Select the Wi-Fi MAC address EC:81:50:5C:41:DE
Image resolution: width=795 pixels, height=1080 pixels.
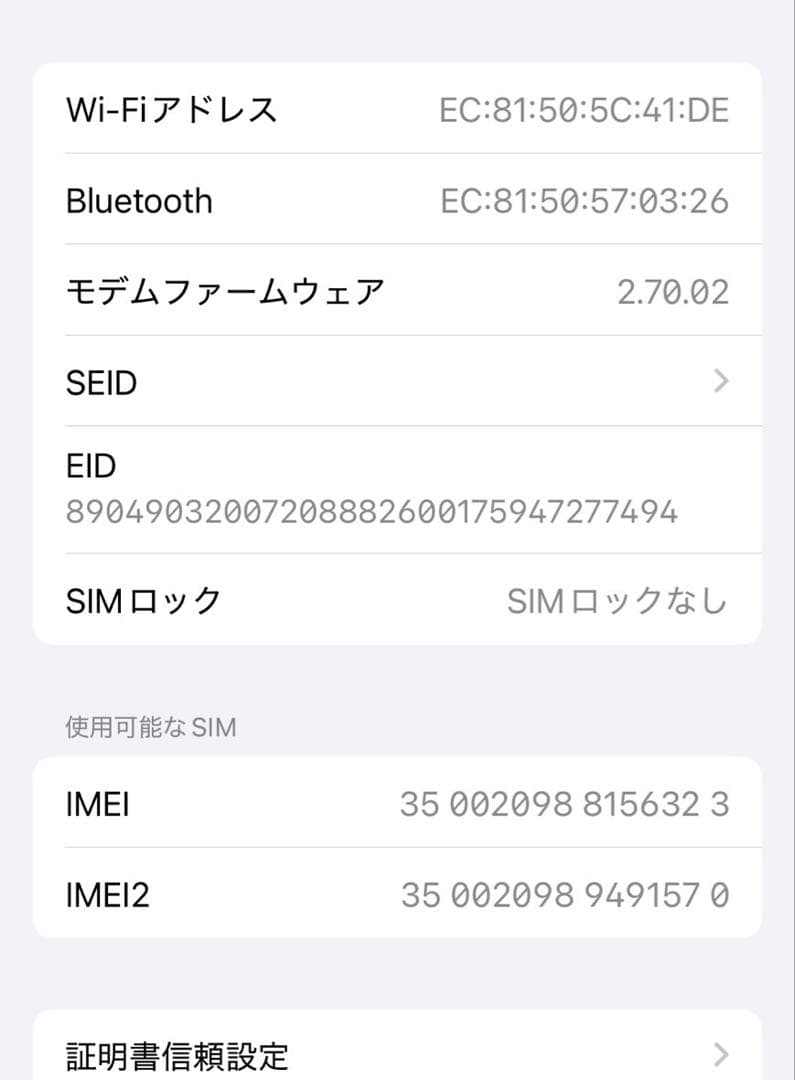[x=587, y=110]
